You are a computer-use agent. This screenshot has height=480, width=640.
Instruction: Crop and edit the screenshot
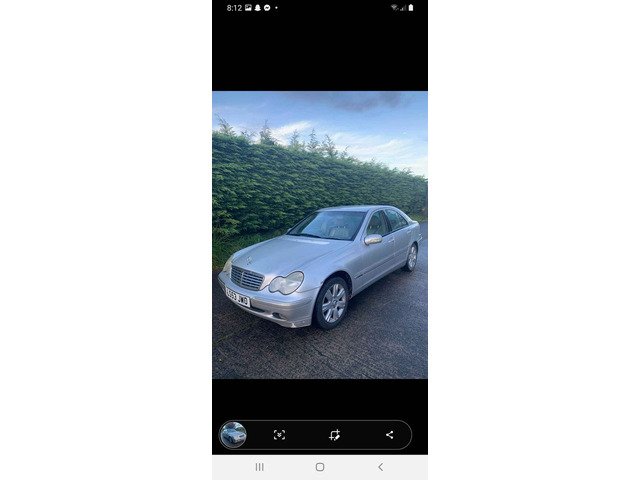(334, 435)
